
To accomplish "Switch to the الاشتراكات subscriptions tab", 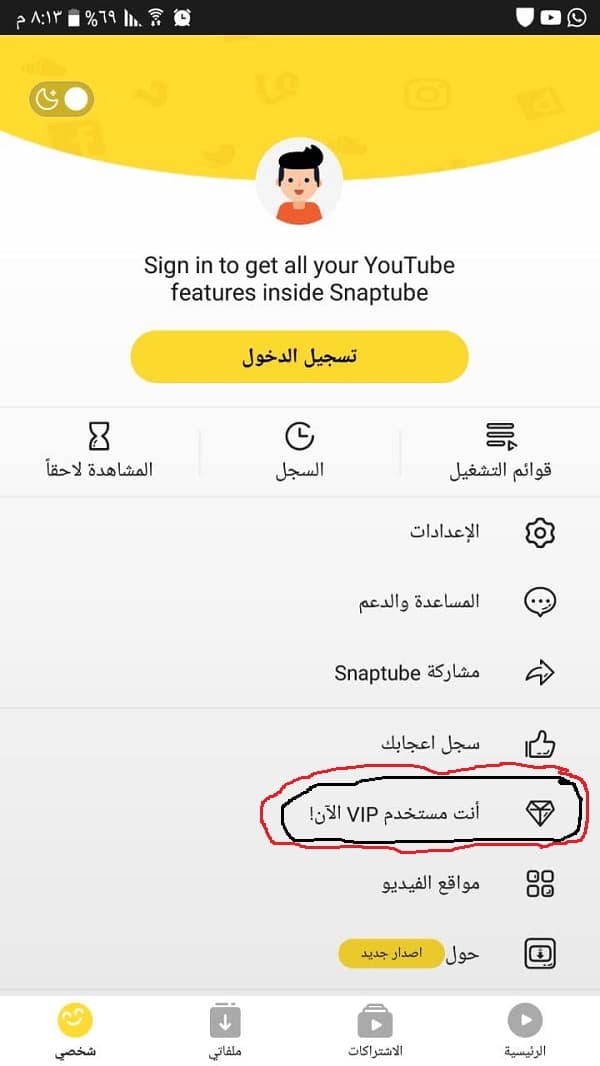I will pos(375,1030).
